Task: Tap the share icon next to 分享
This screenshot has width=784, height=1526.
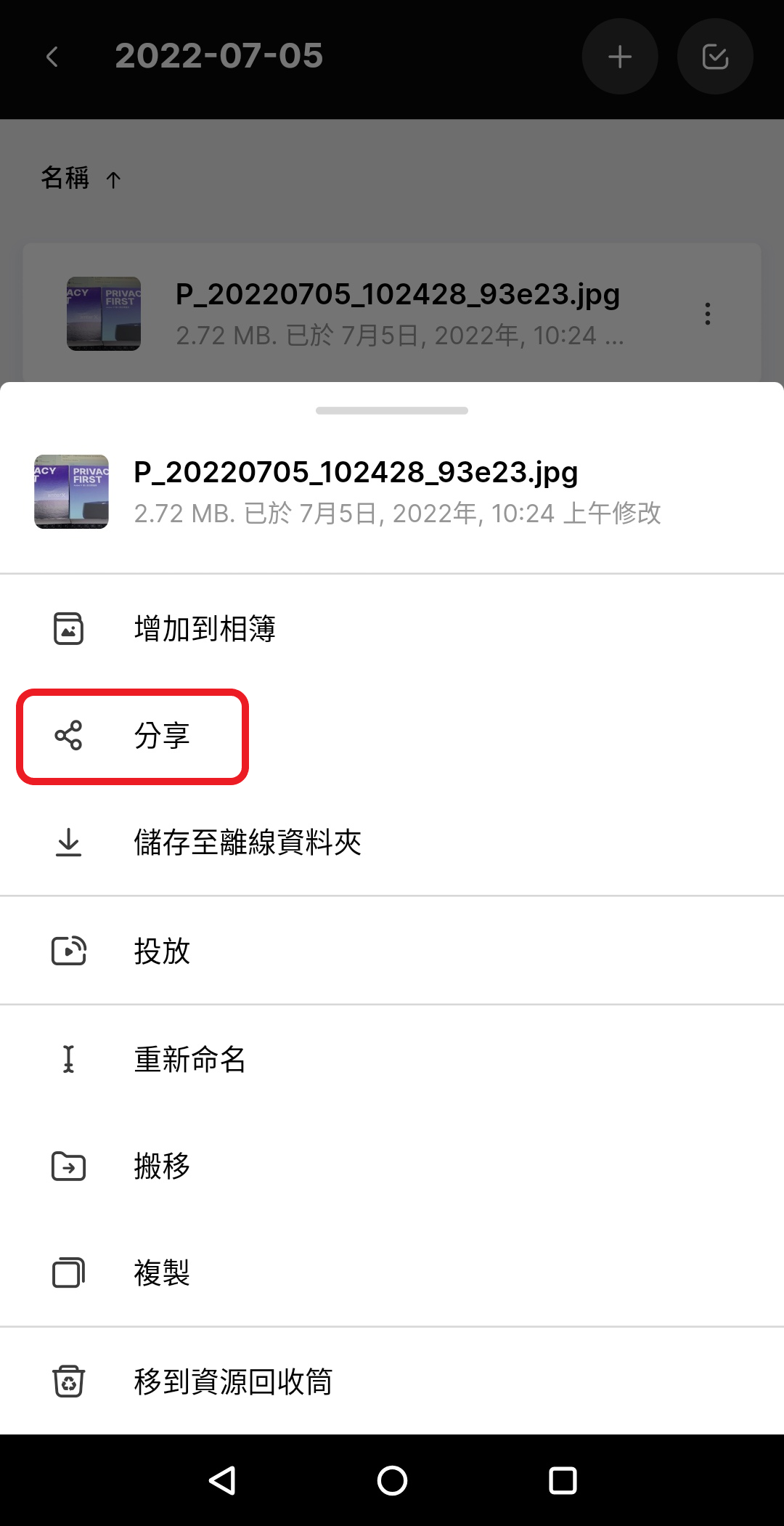Action: coord(68,736)
